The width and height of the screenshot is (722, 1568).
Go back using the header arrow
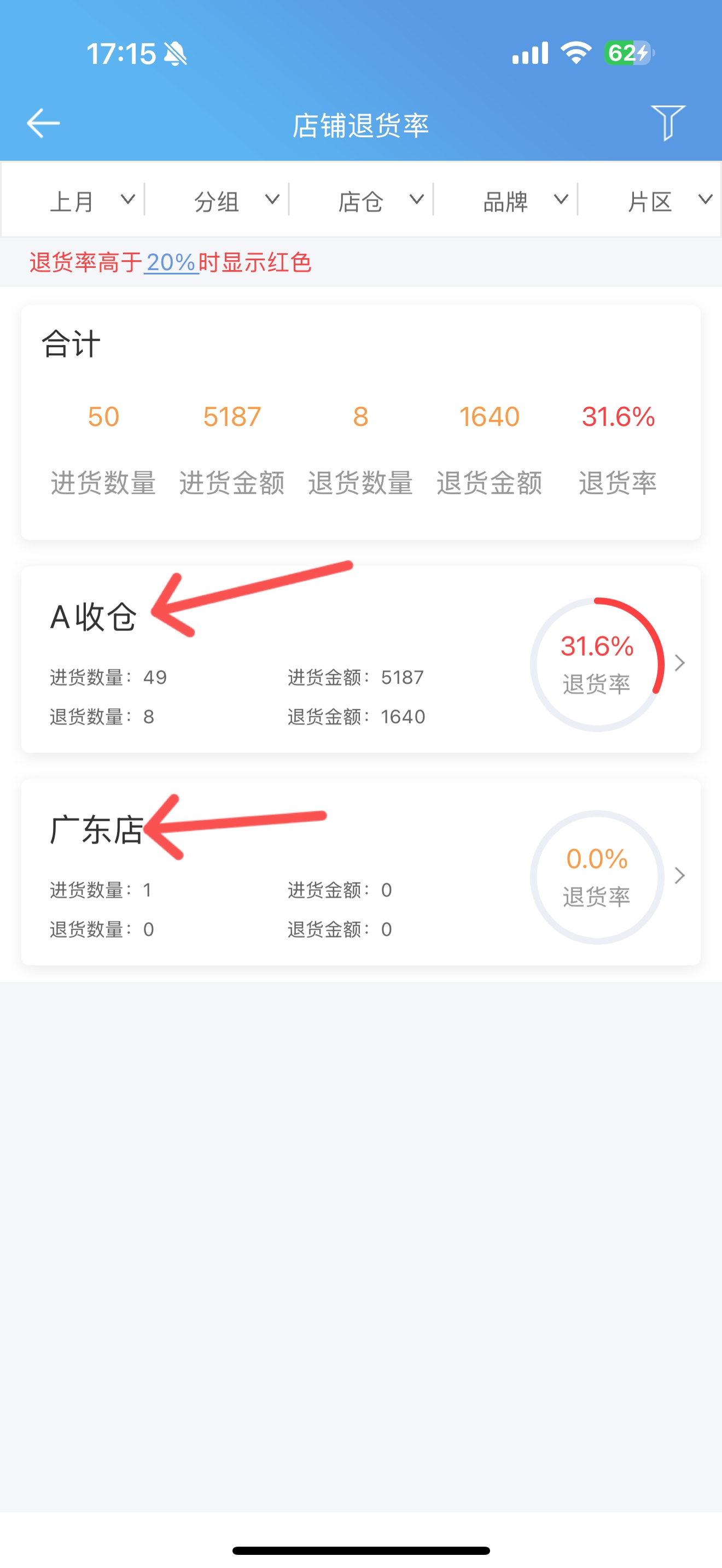43,124
